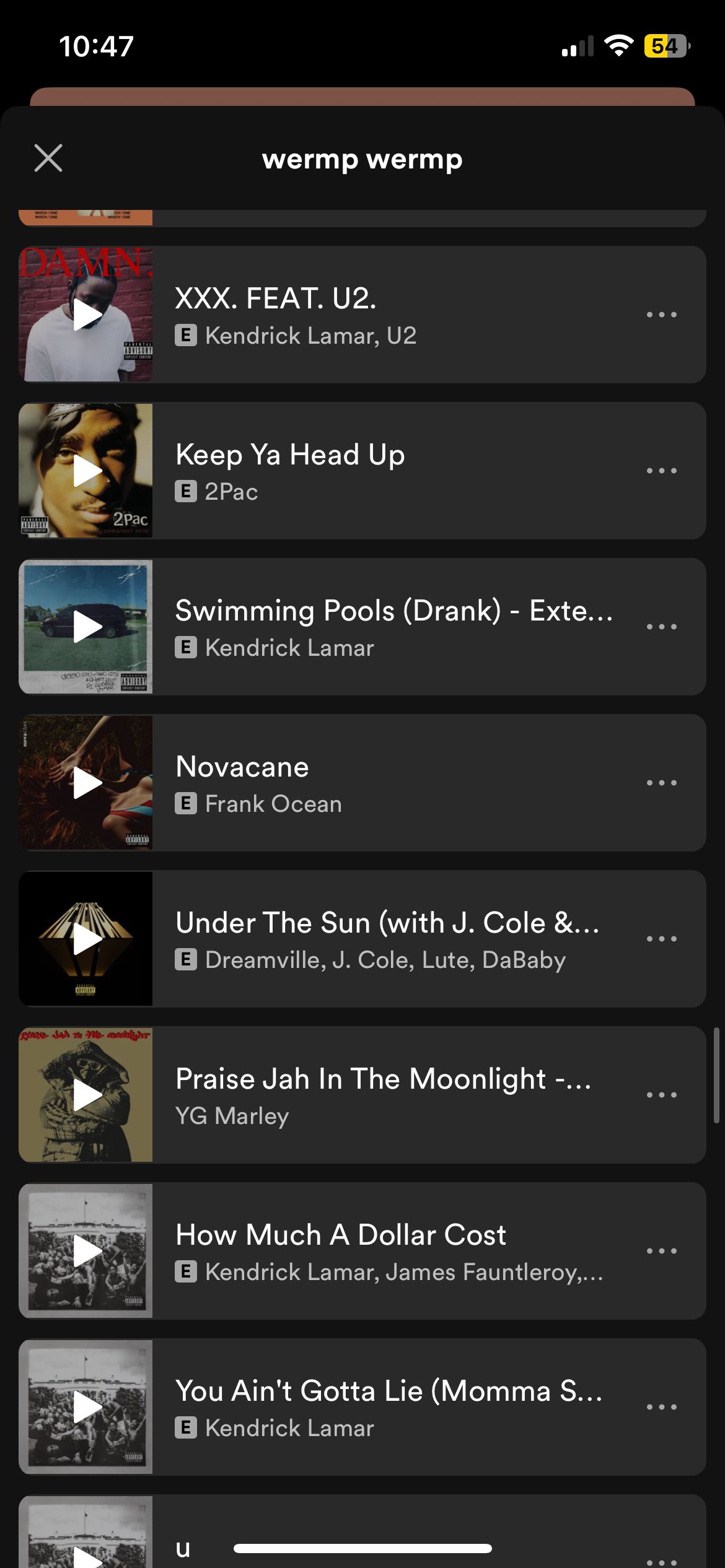725x1568 pixels.
Task: Show more options for How Much A Dollar Cost
Action: [x=661, y=1251]
